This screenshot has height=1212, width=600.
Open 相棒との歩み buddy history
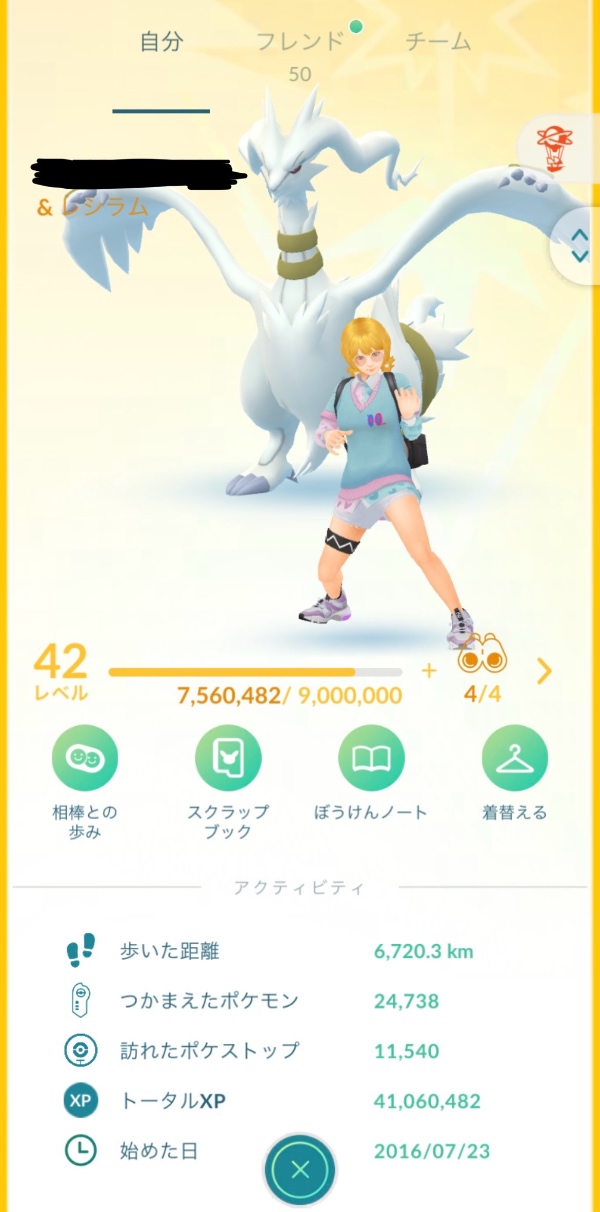pyautogui.click(x=85, y=758)
